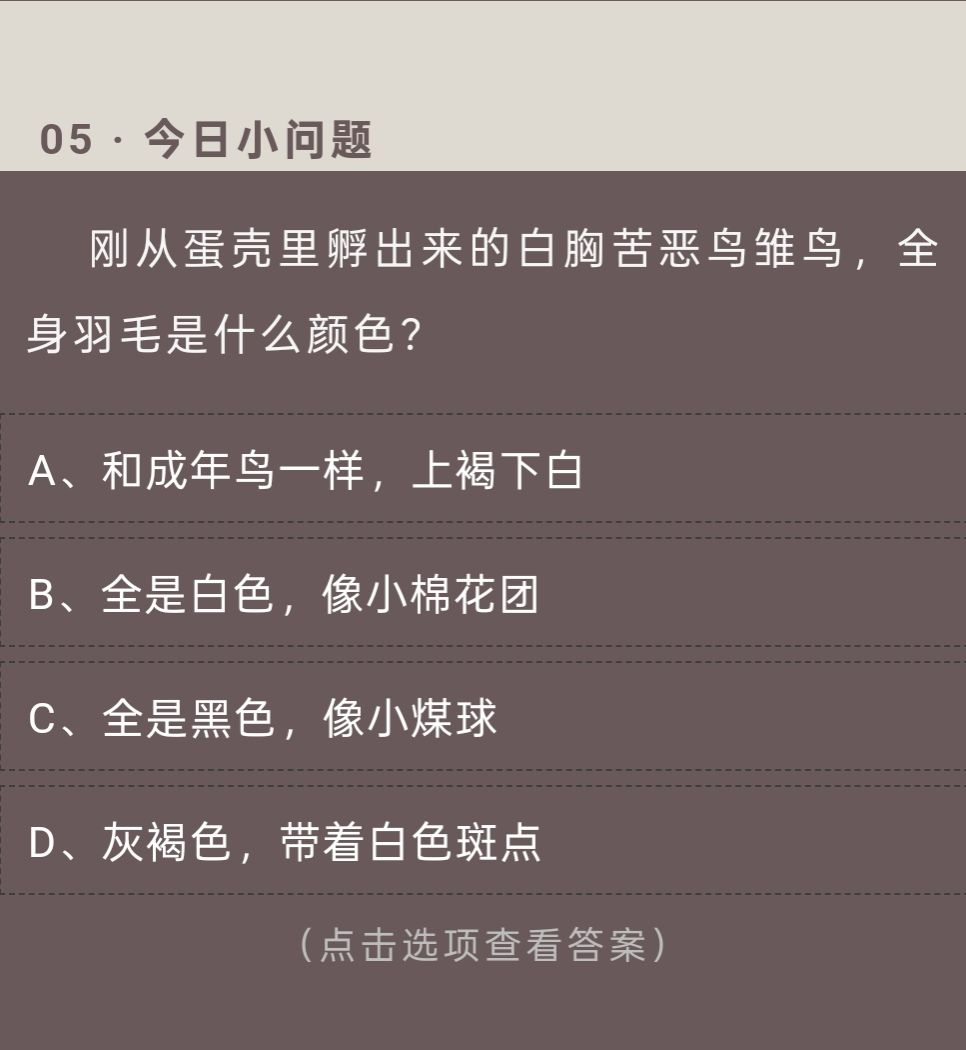This screenshot has width=966, height=1050.
Task: Select option A「和成年鸟一样，上褐下白」
Action: click(305, 470)
